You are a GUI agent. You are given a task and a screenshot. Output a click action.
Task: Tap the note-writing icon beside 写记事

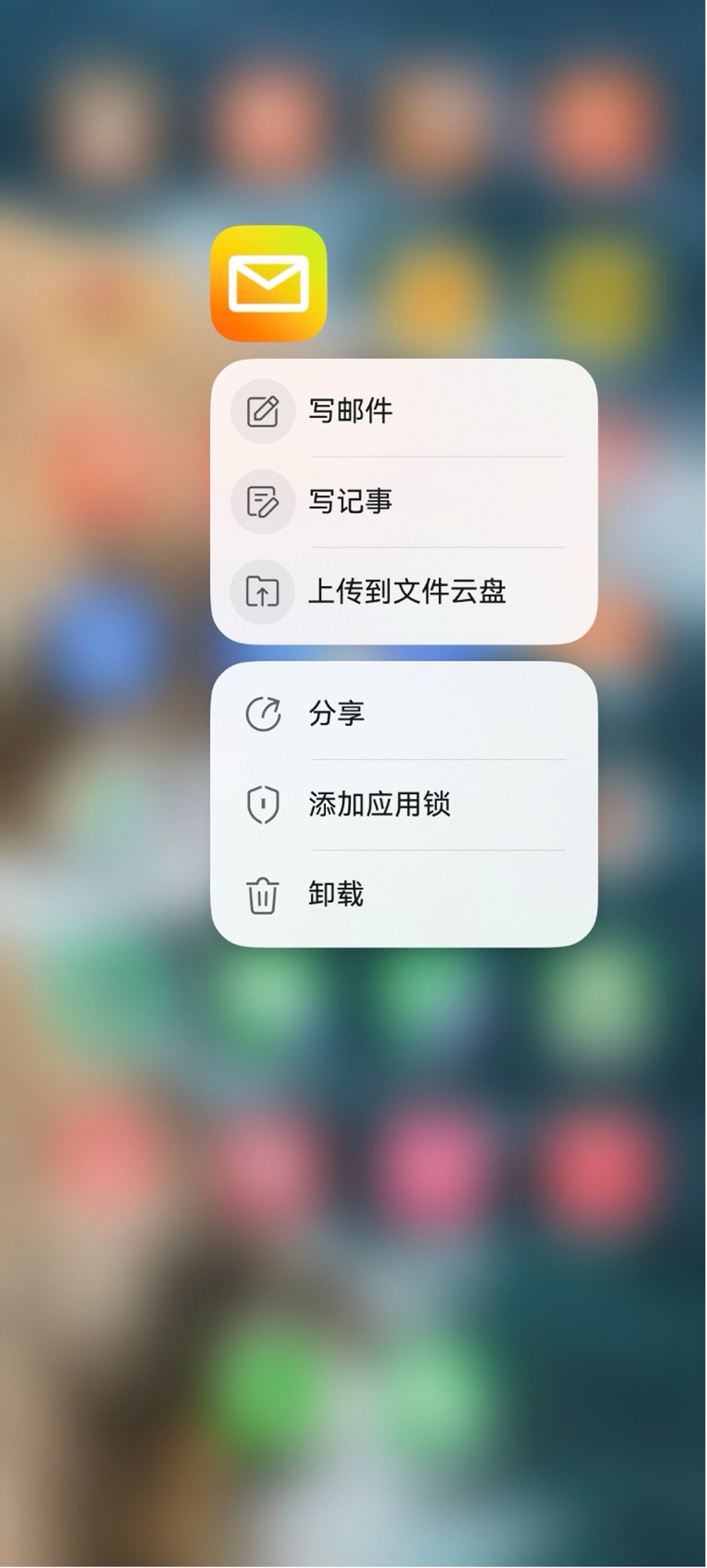262,502
